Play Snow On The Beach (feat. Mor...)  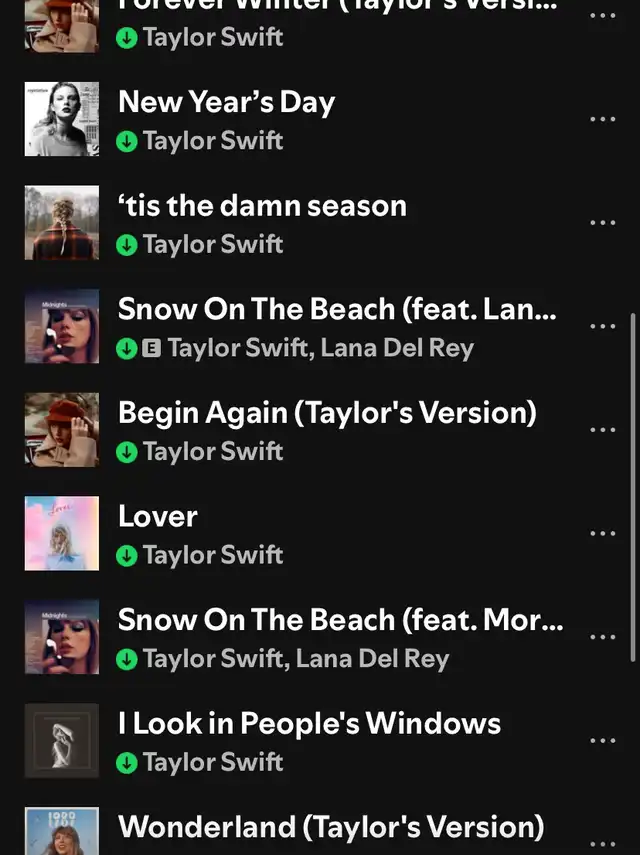tap(340, 620)
